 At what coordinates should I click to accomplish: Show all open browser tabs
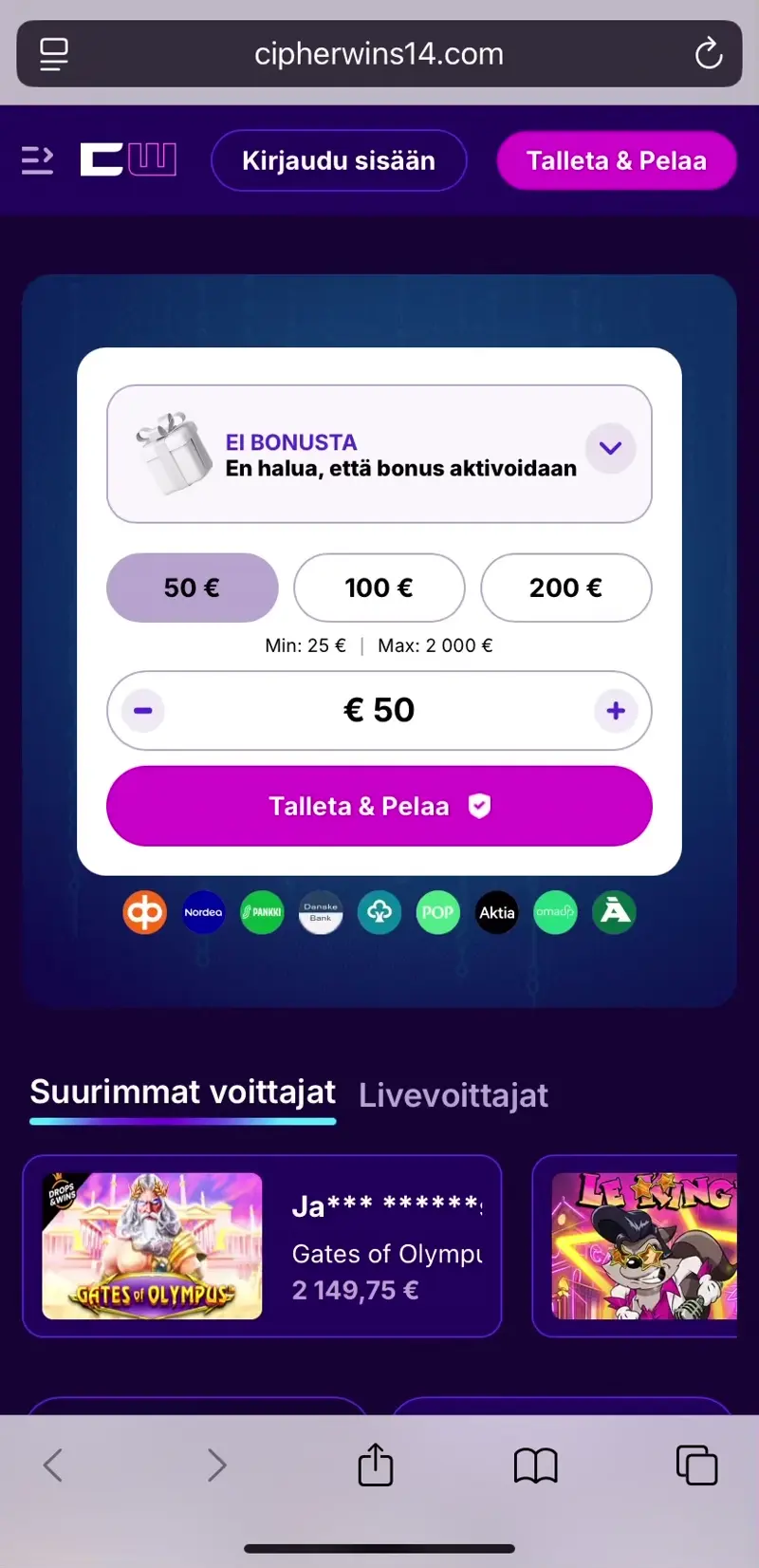click(x=696, y=1465)
